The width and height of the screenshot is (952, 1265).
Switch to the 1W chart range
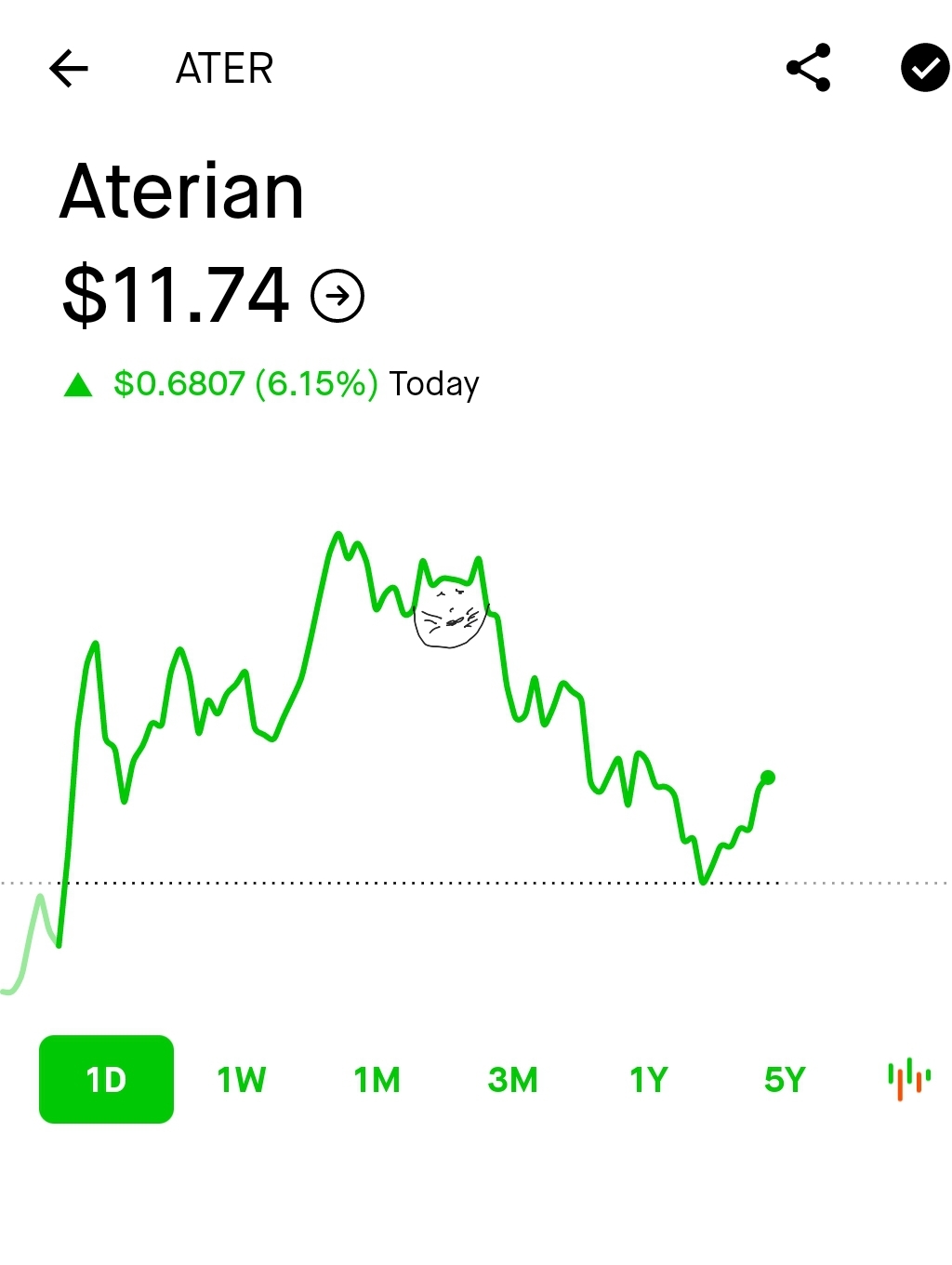[241, 1079]
